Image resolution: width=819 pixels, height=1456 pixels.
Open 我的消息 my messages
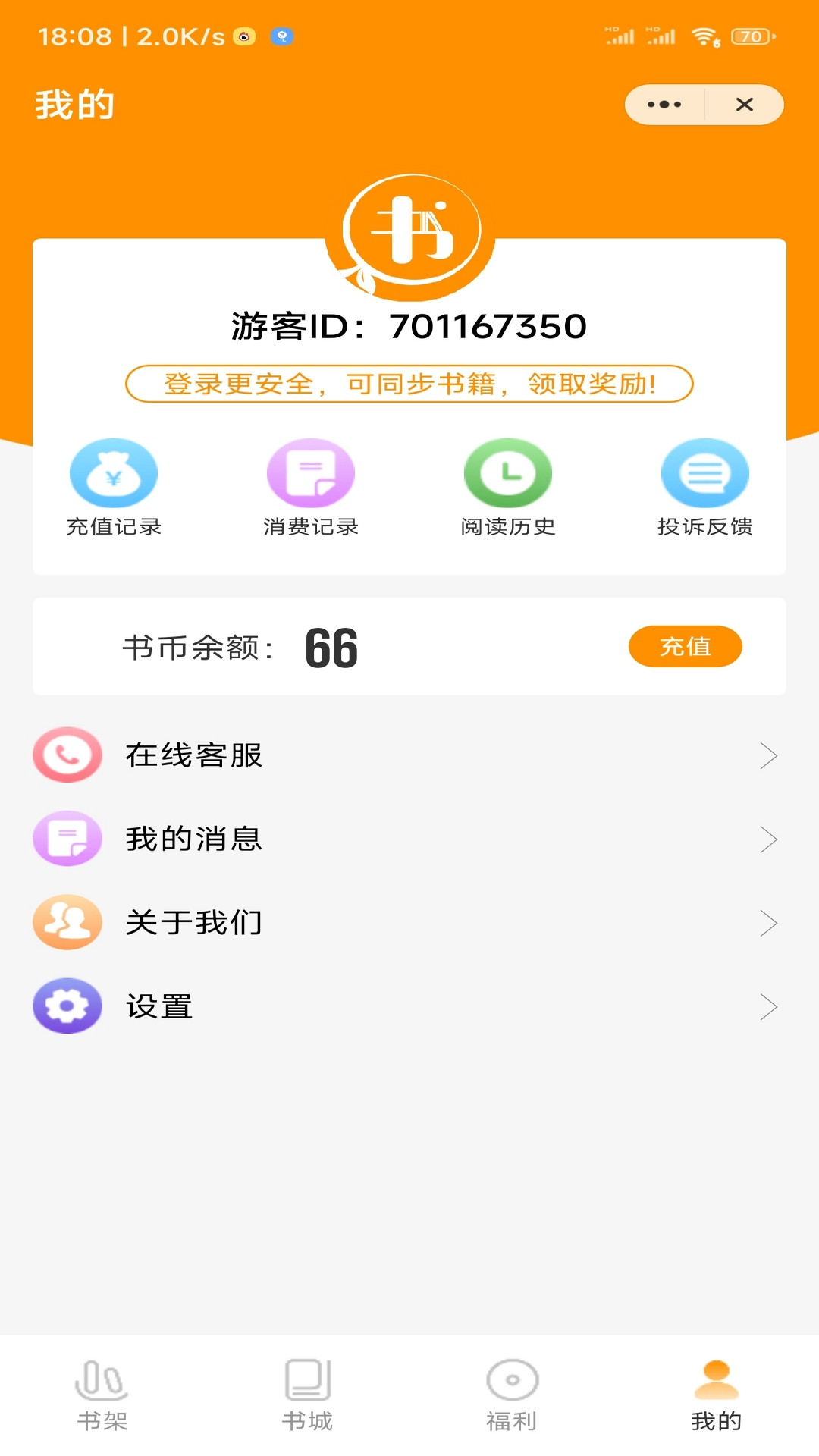409,839
